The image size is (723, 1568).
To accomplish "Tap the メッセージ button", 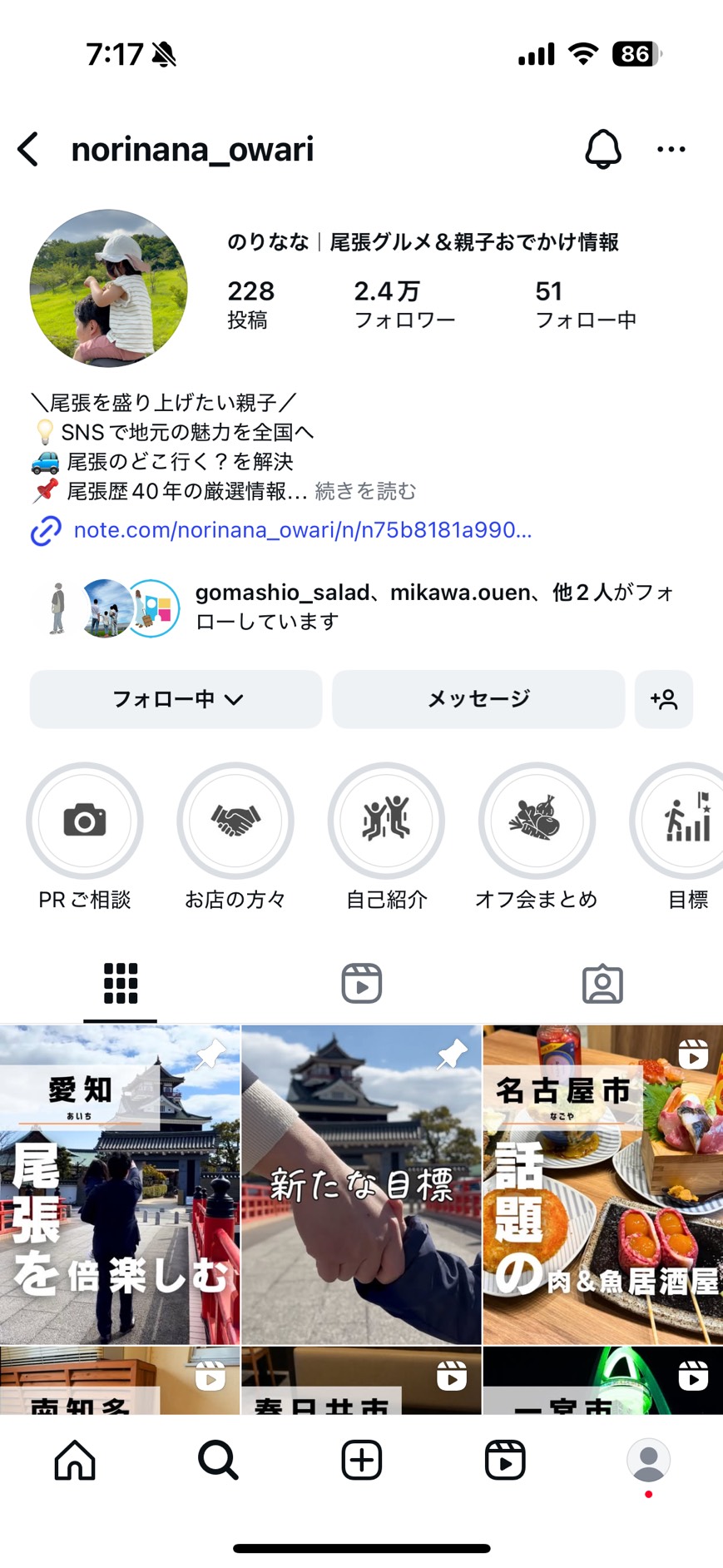I will pos(478,700).
